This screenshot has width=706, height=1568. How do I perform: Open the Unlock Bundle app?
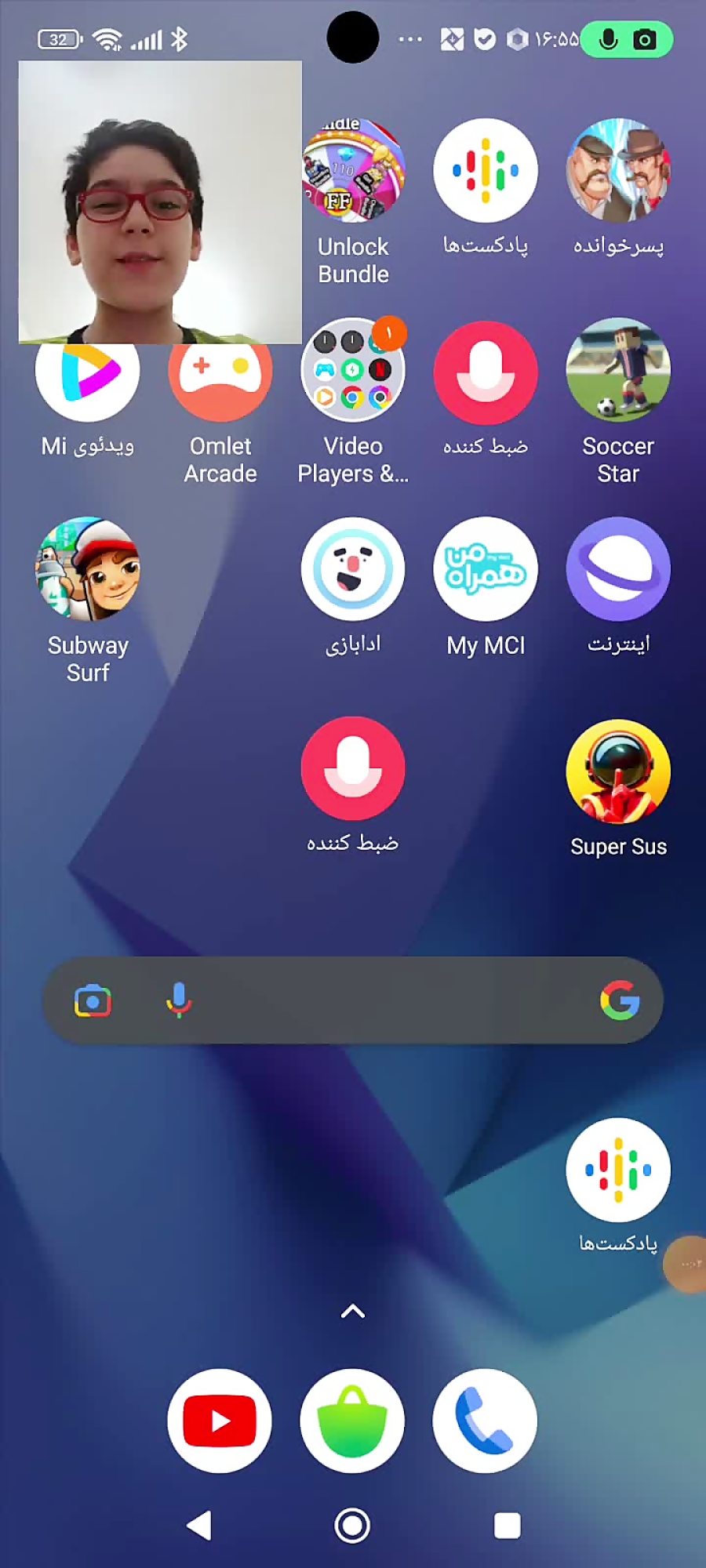(354, 171)
